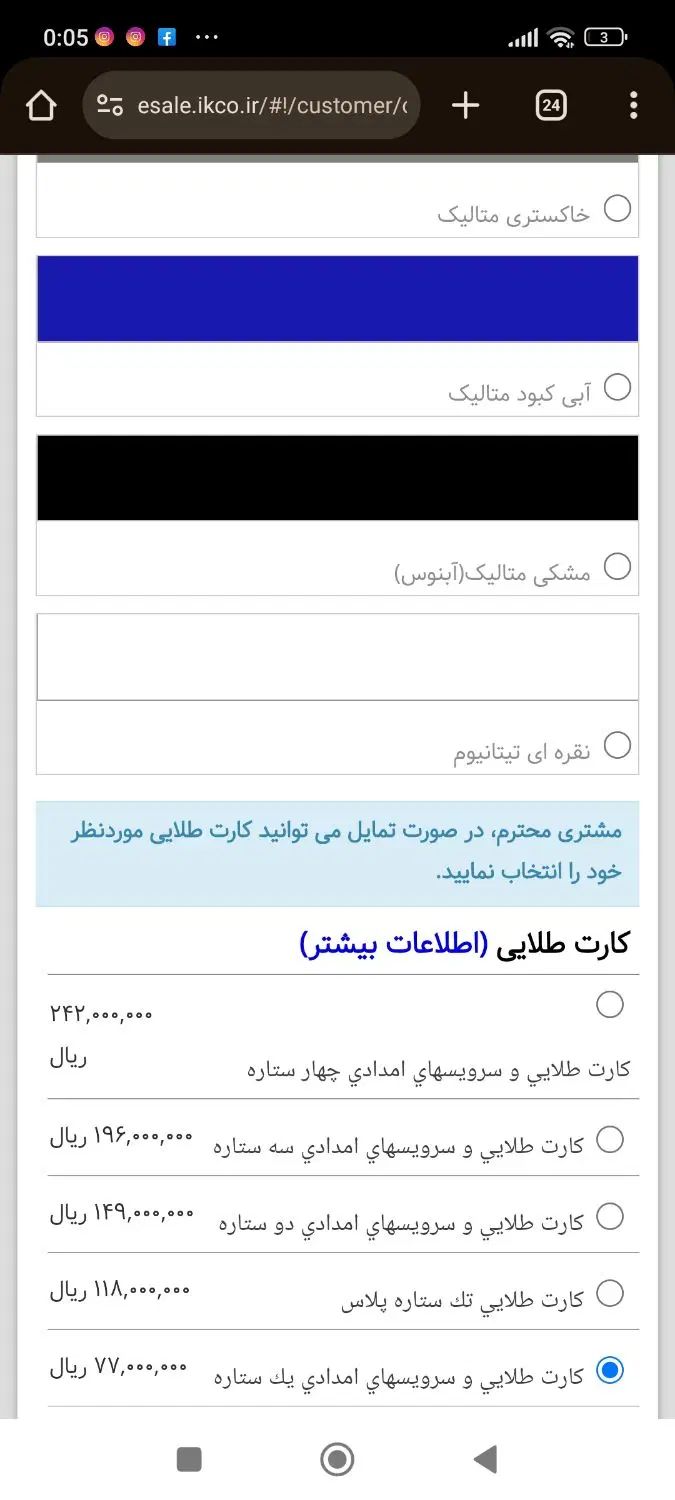This screenshot has height=1500, width=675.
Task: Choose مشکی متالیک(آبنوس) color
Action: 618,567
